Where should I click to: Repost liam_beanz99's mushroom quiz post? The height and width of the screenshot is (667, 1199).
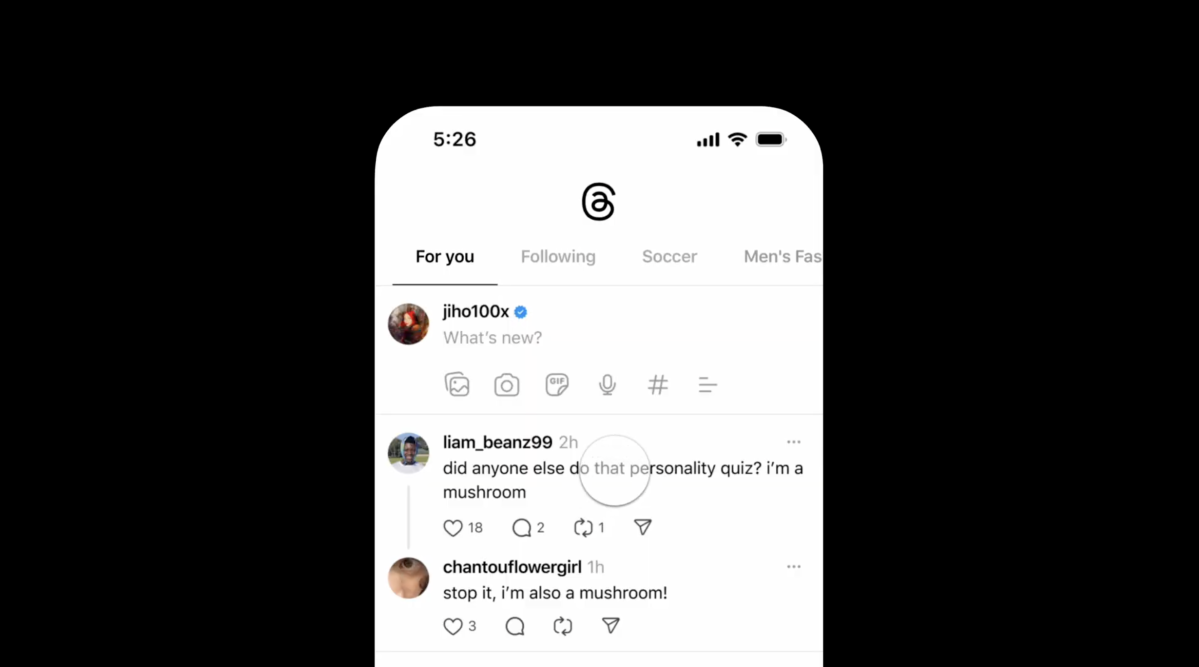pyautogui.click(x=583, y=528)
